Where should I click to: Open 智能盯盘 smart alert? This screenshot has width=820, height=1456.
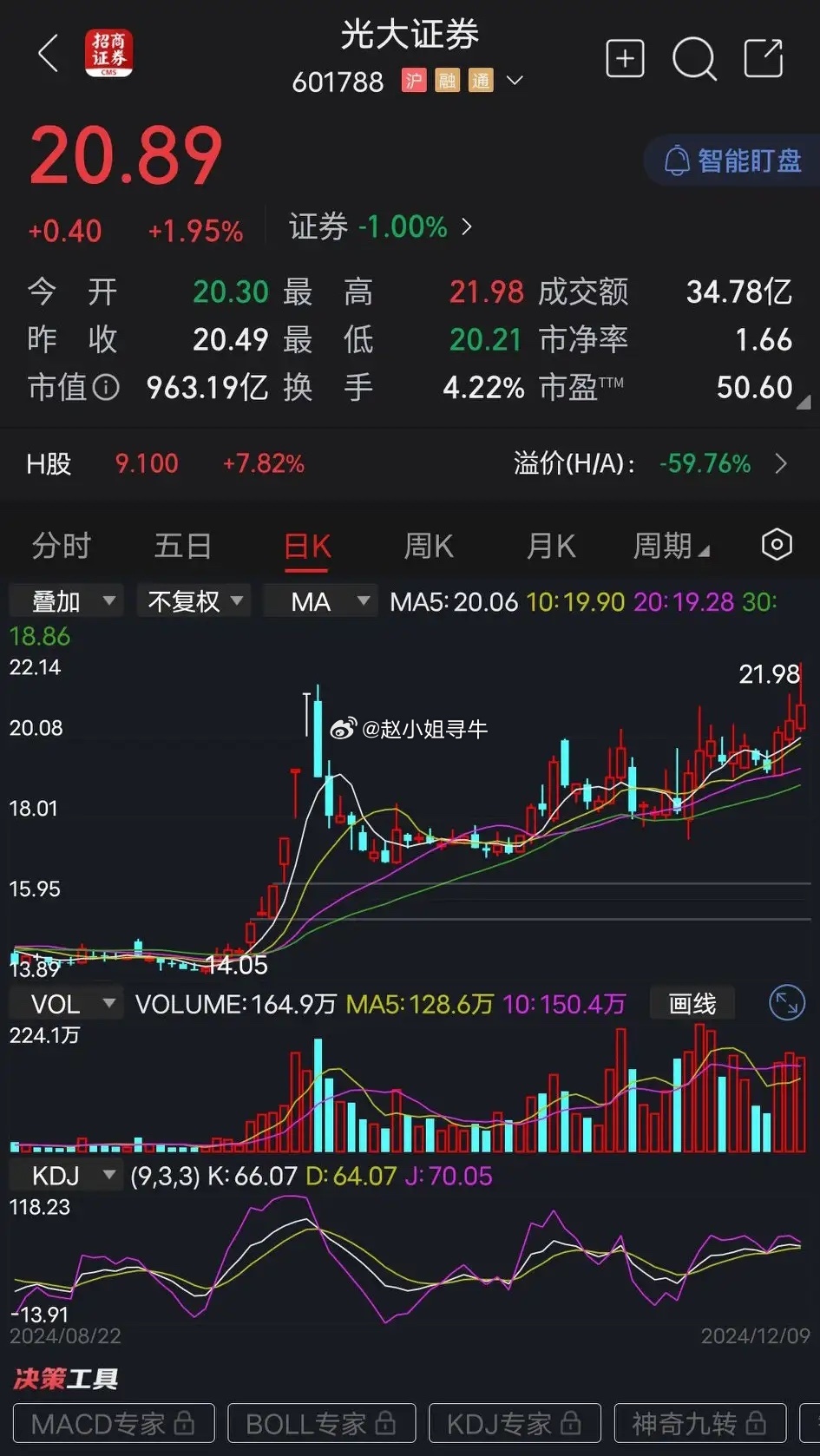tap(732, 161)
